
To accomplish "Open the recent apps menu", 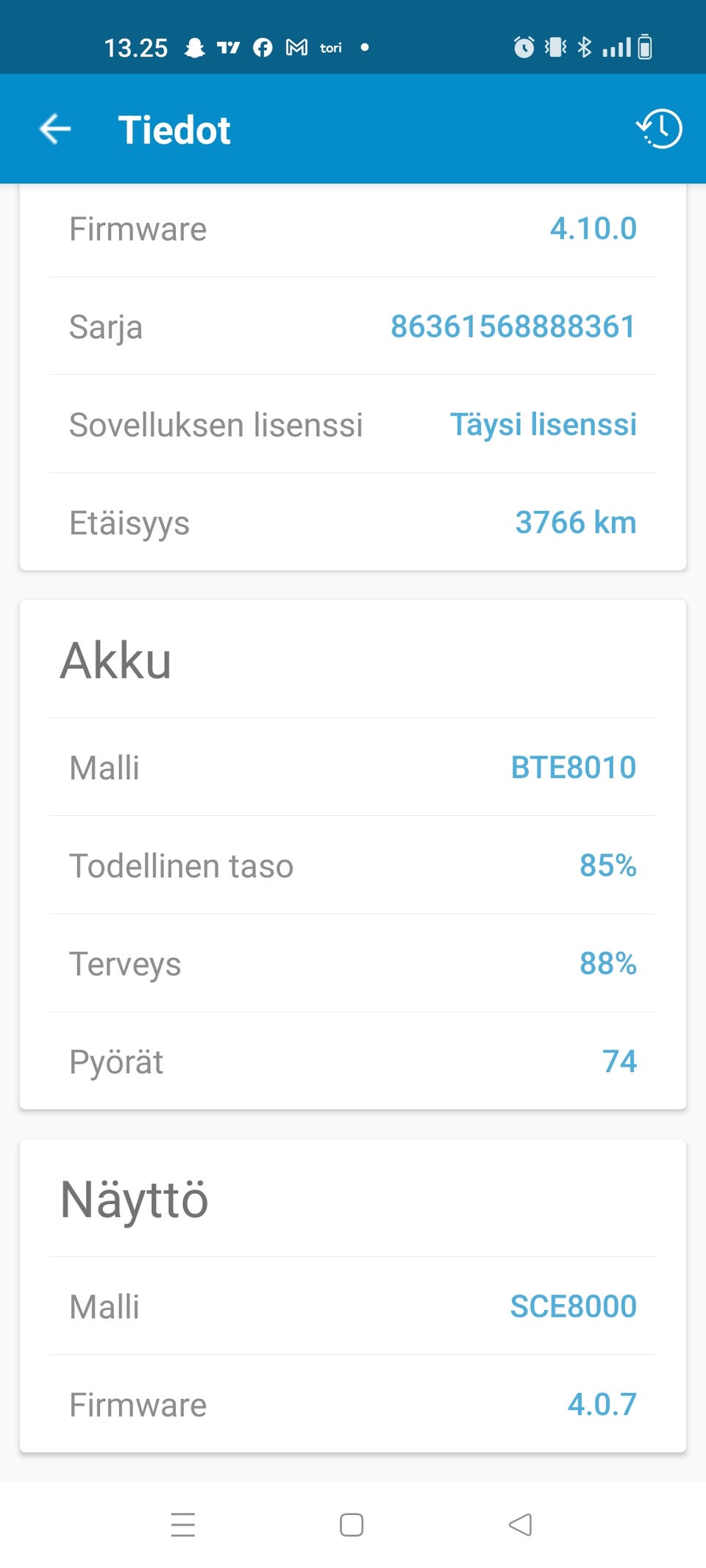I will [183, 1525].
